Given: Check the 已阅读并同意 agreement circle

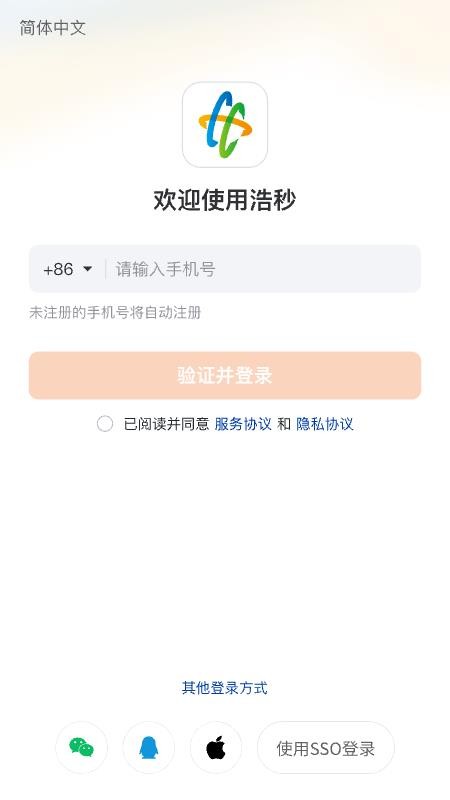Looking at the screenshot, I should [105, 424].
